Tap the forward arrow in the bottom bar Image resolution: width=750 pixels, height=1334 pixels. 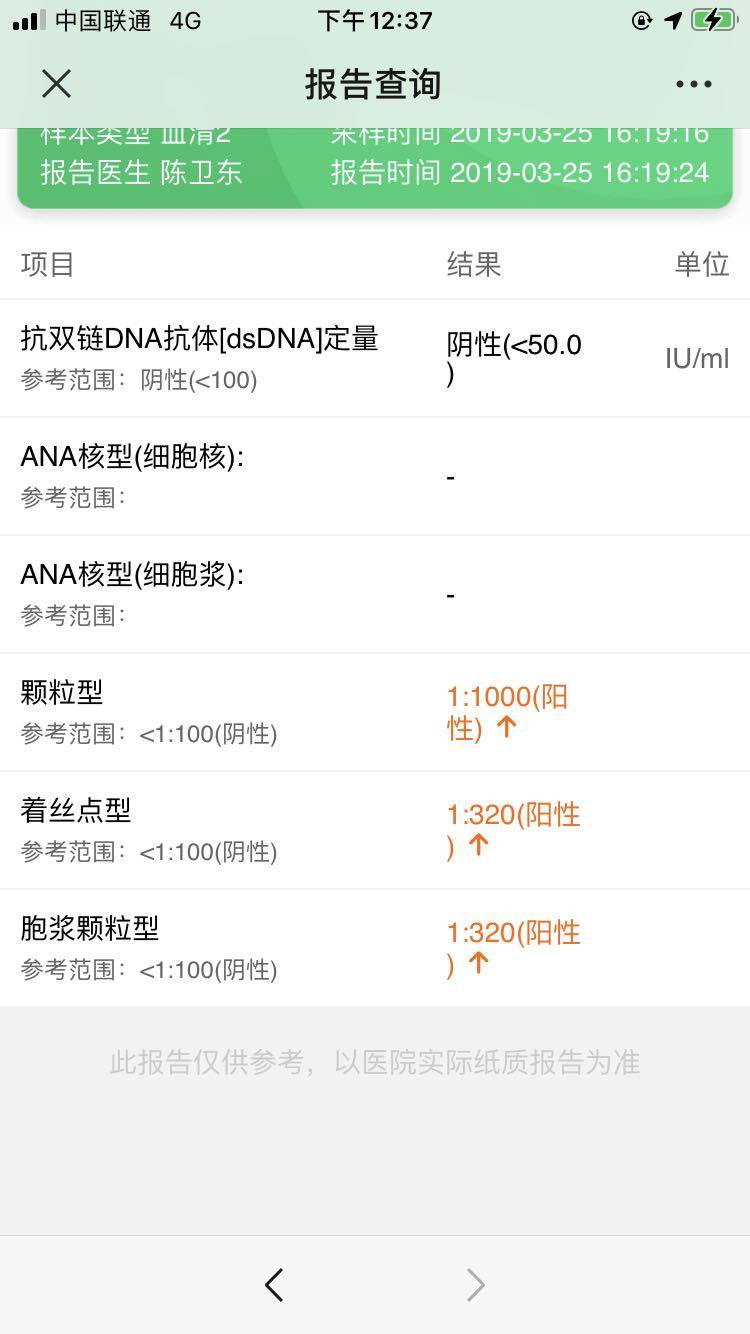tap(476, 1285)
